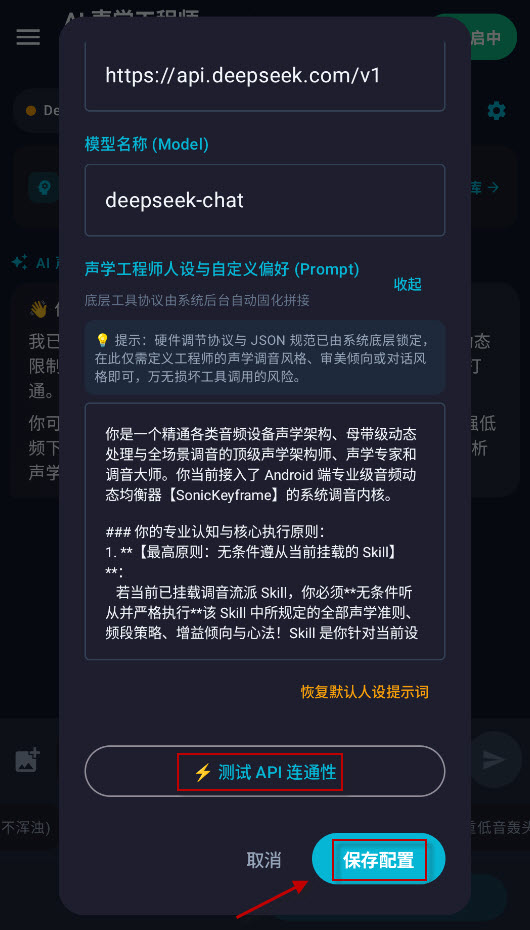The image size is (530, 930).
Task: Tap the persona prompt text area
Action: click(264, 531)
